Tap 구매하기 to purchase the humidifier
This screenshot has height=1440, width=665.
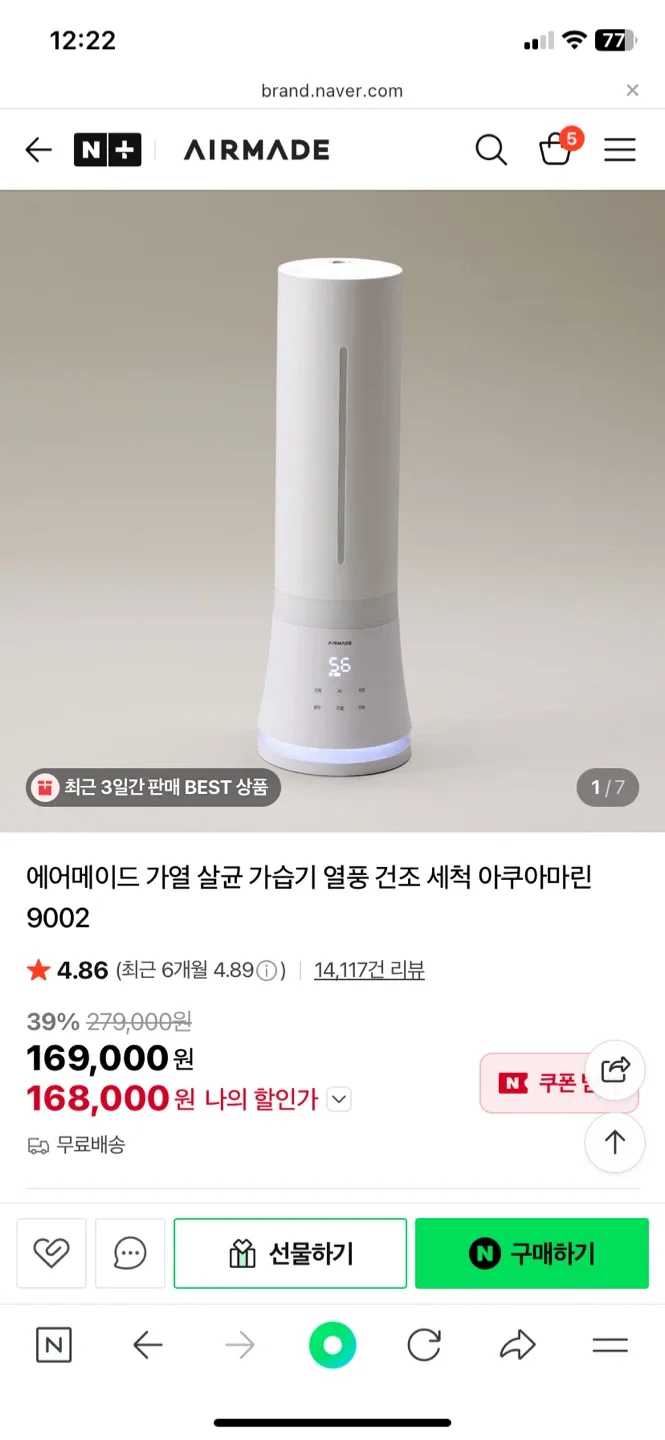coord(531,1253)
